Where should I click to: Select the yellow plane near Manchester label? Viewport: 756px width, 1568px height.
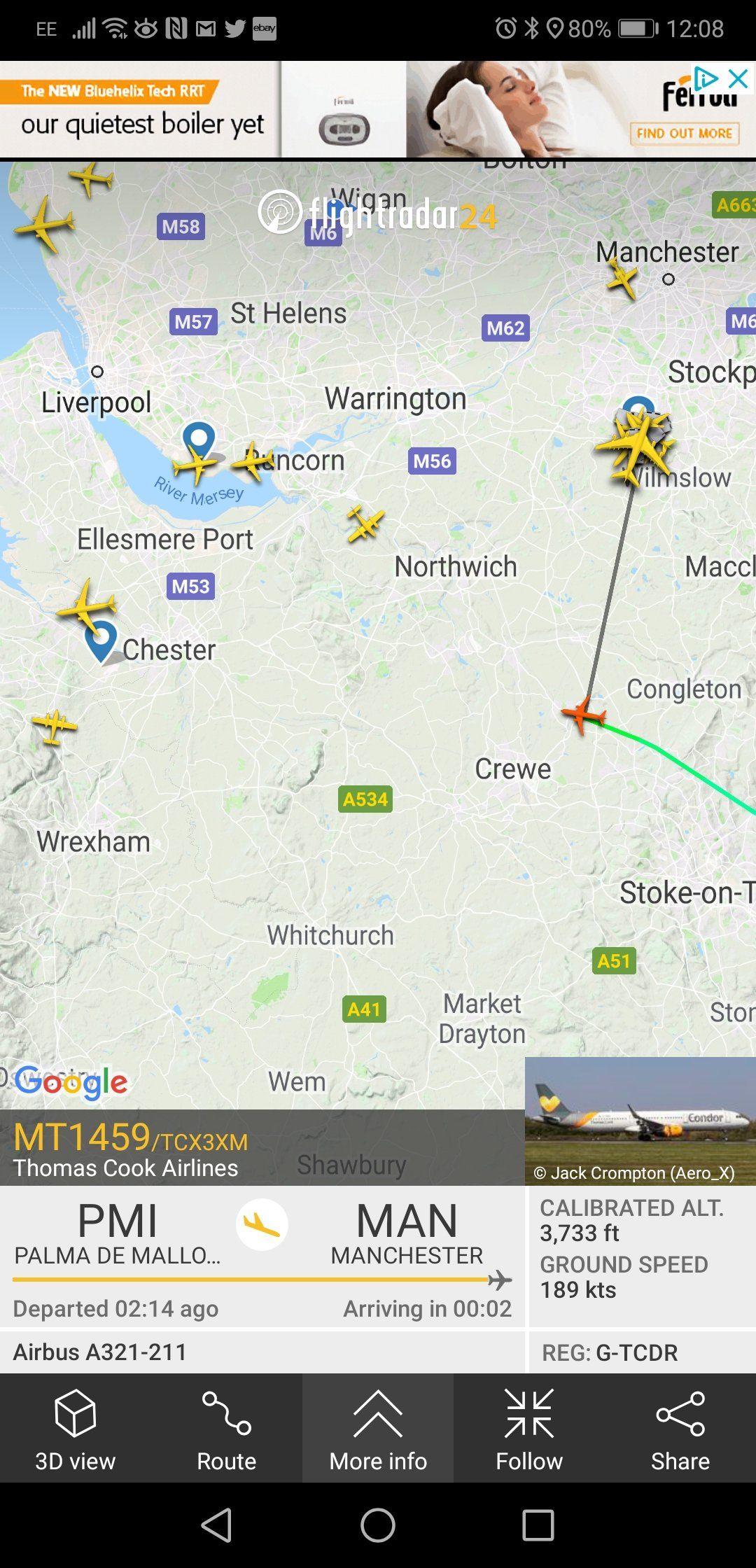(622, 279)
